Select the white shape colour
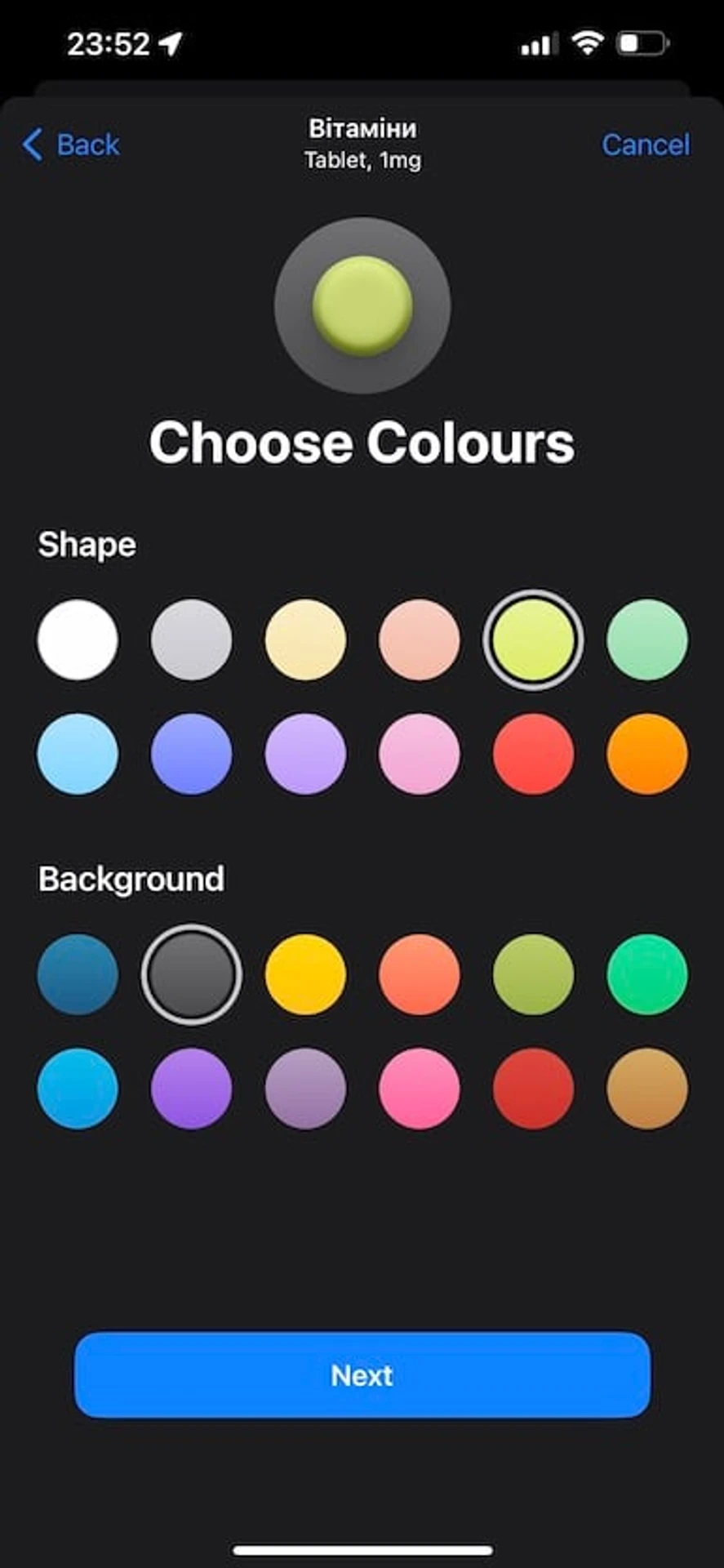The height and width of the screenshot is (1568, 724). pyautogui.click(x=78, y=639)
